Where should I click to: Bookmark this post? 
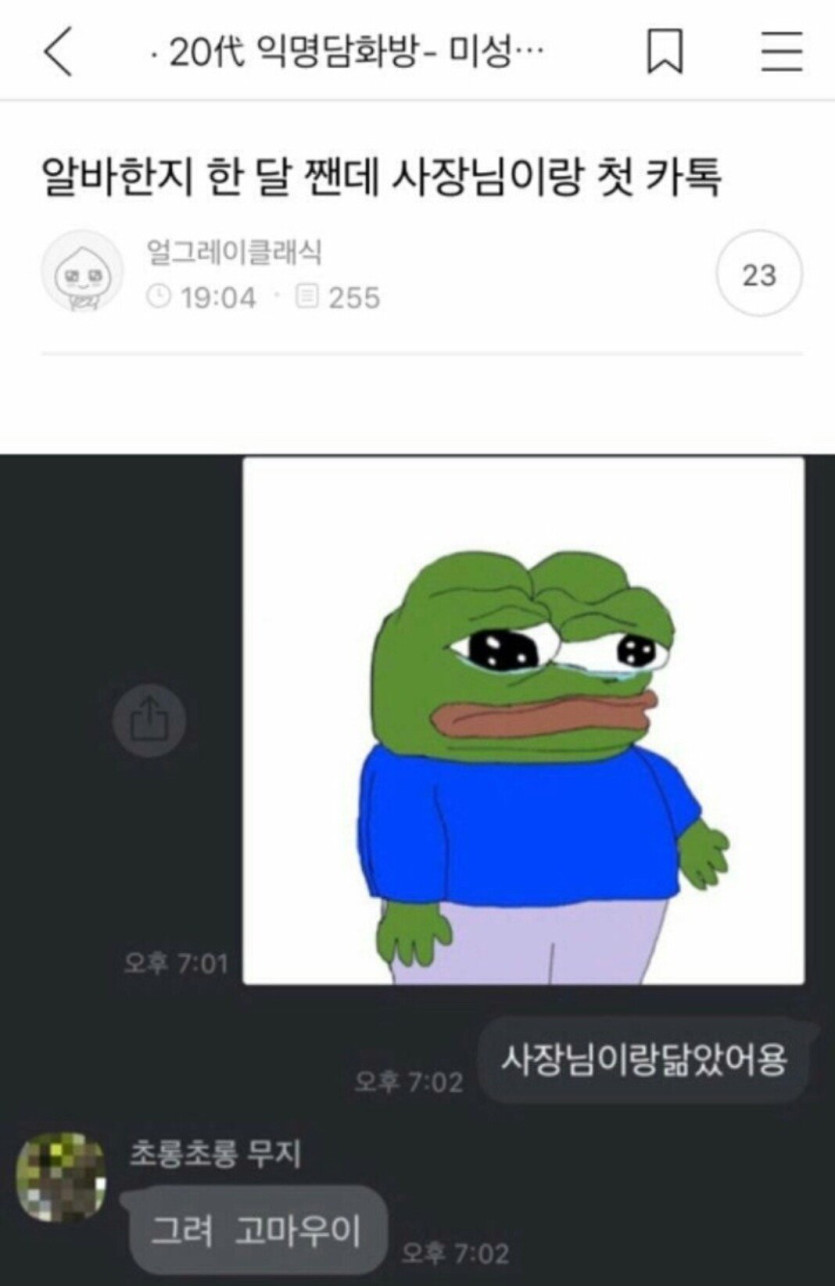point(664,52)
